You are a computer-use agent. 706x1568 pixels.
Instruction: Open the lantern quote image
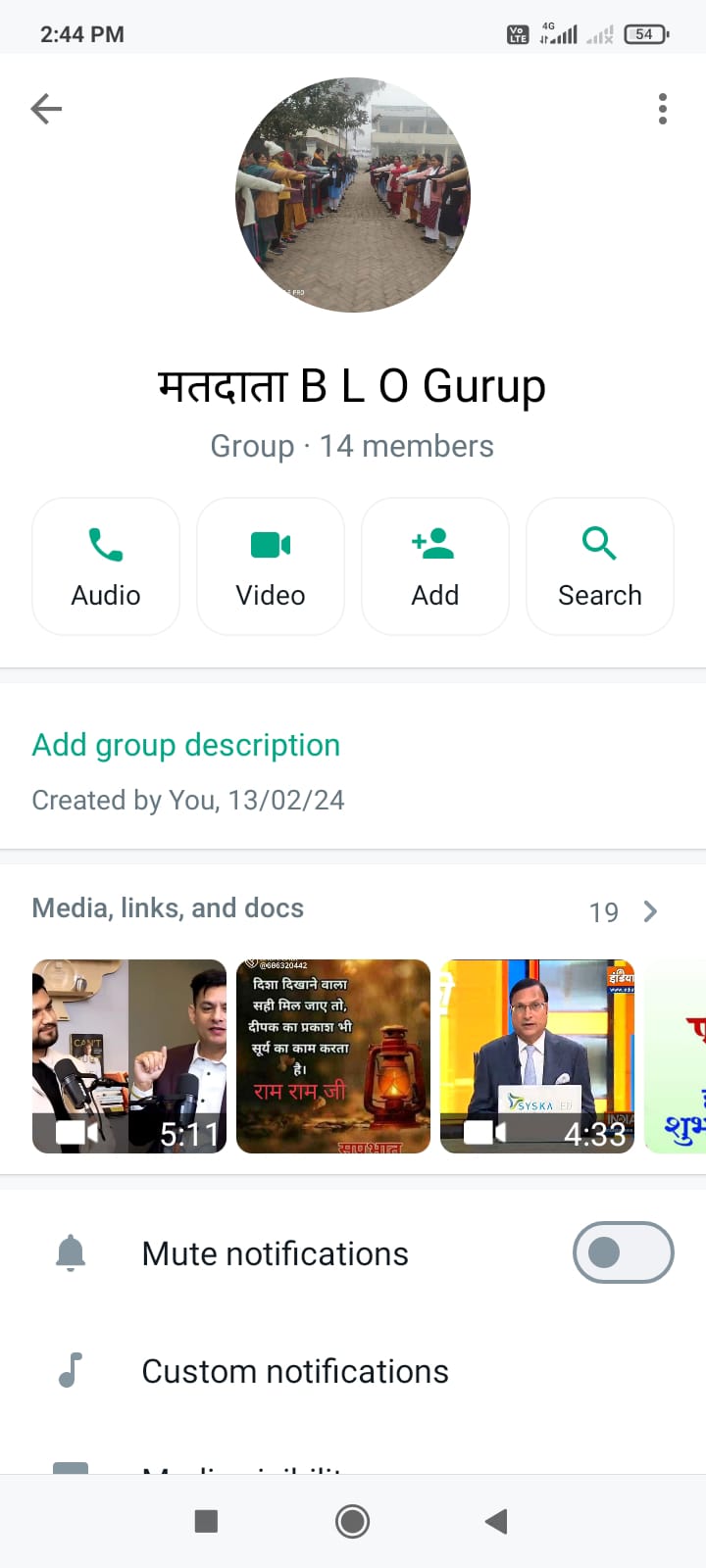pos(333,1056)
